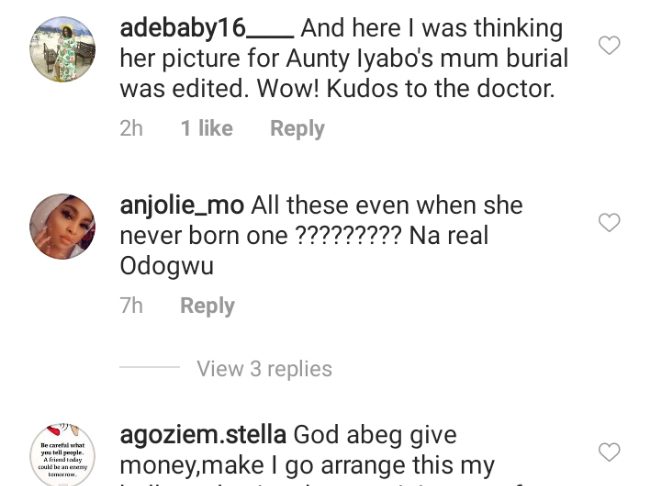View likes on adebaby16____'s comment
This screenshot has height=486, width=661.
pos(206,129)
